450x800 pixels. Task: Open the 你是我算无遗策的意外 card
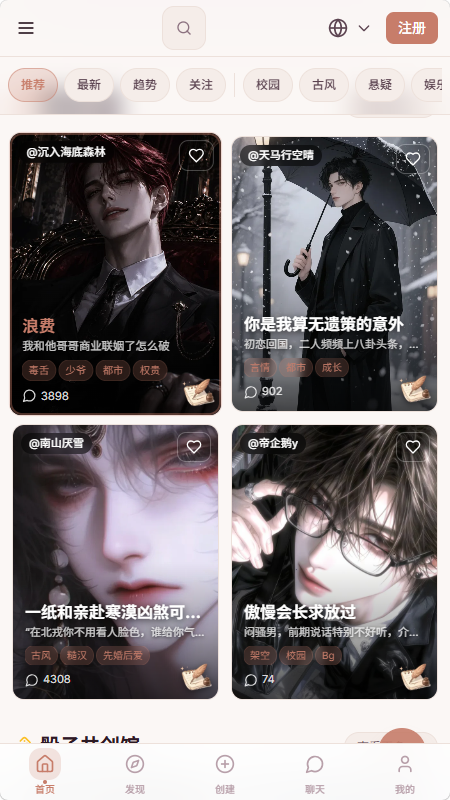click(x=335, y=273)
